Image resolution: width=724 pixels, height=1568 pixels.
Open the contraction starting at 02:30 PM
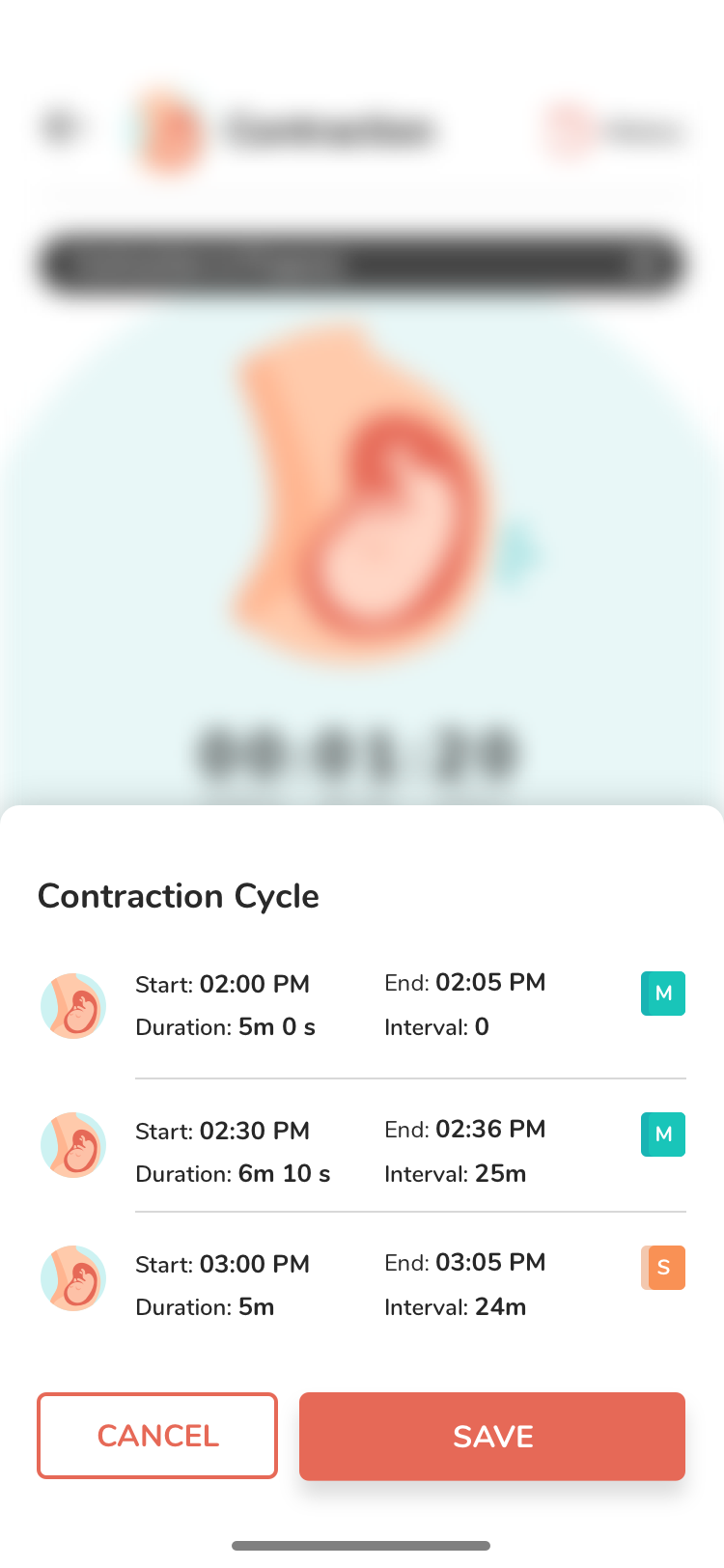click(x=362, y=1151)
